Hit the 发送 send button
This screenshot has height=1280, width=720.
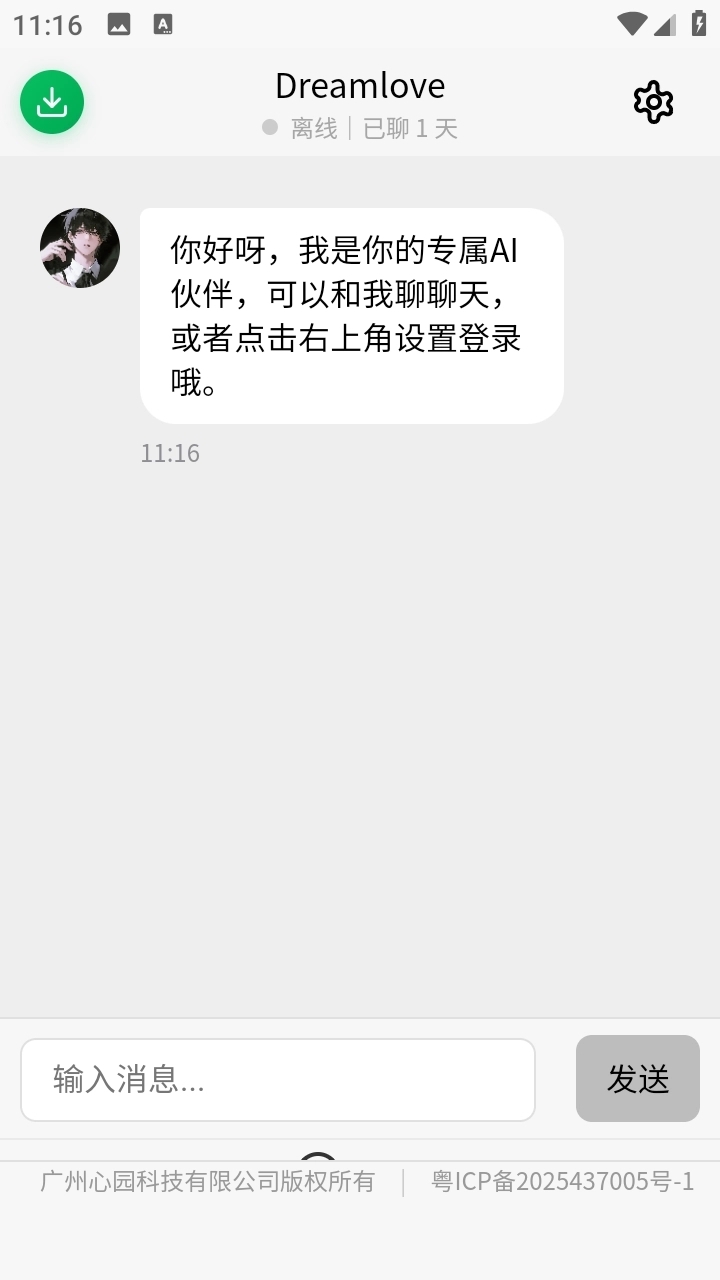click(x=637, y=1078)
